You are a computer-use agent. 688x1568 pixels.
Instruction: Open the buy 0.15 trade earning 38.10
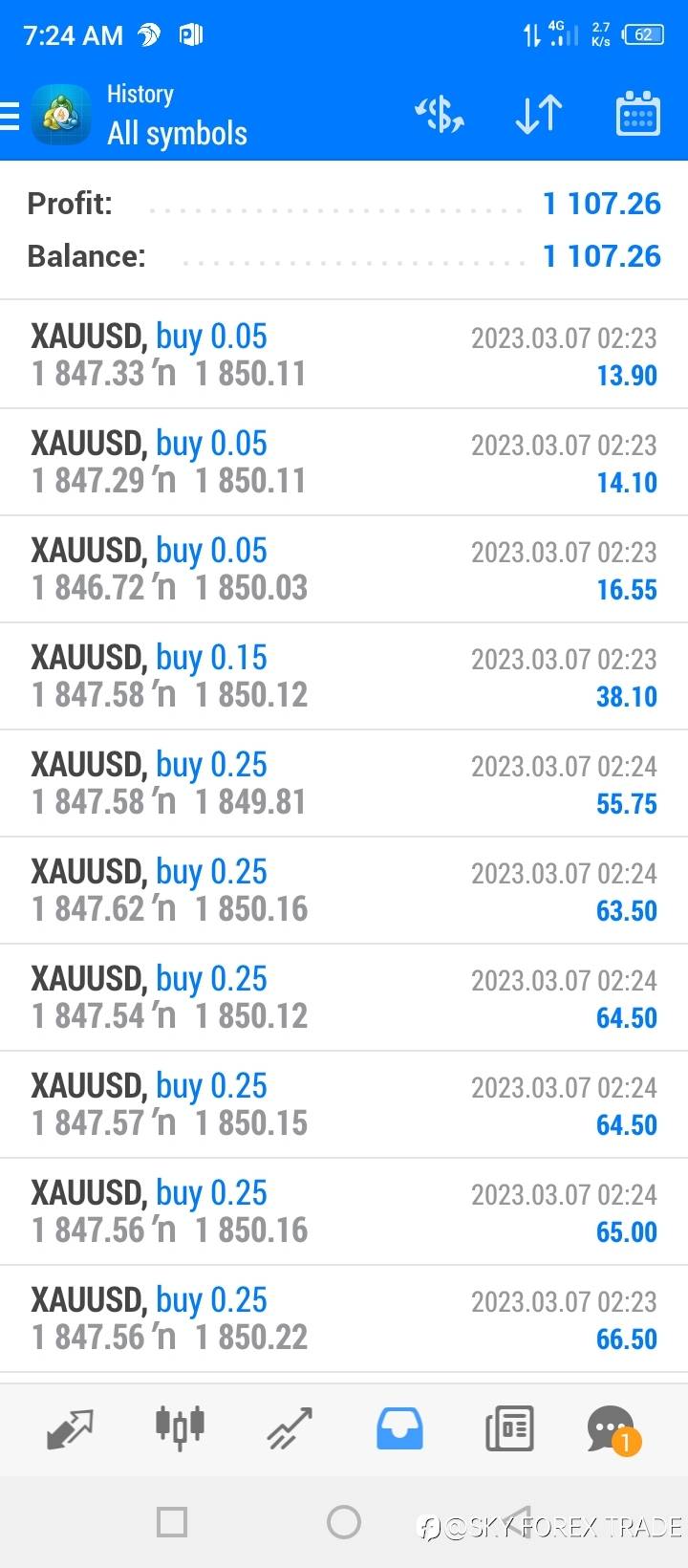click(x=344, y=676)
